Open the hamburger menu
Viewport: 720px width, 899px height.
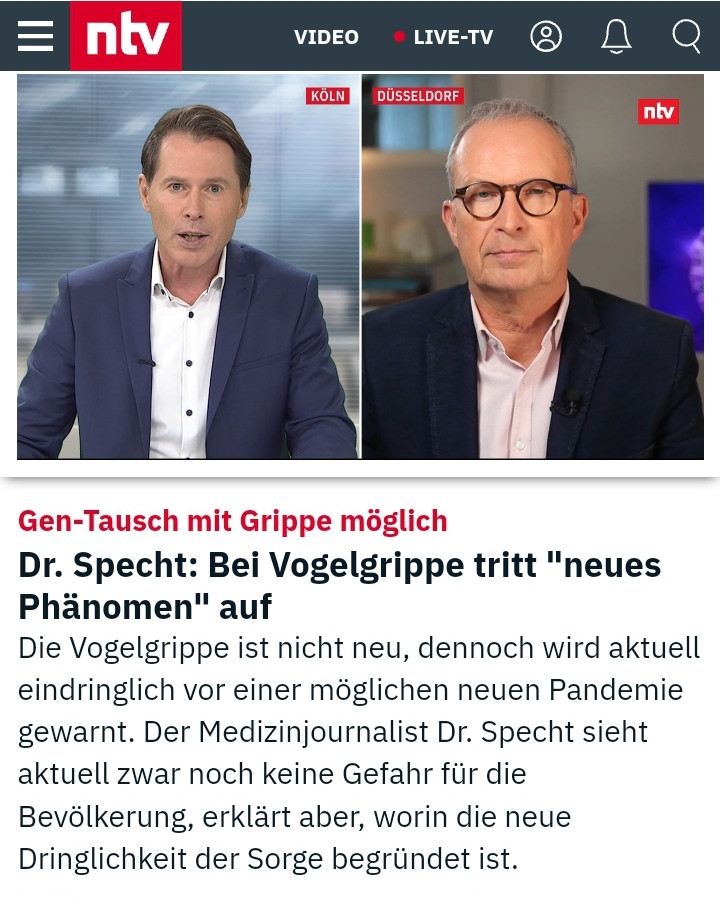(36, 37)
